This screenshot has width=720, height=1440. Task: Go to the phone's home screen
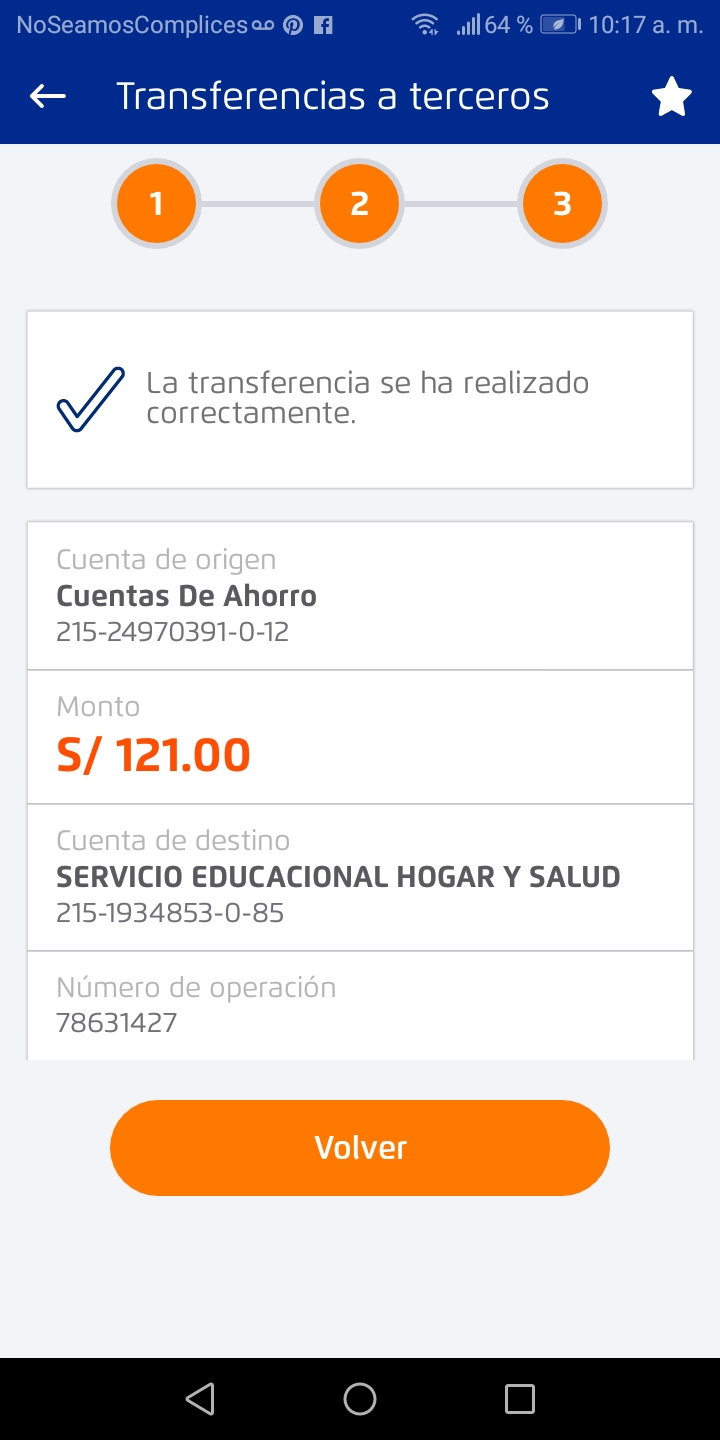tap(360, 1398)
